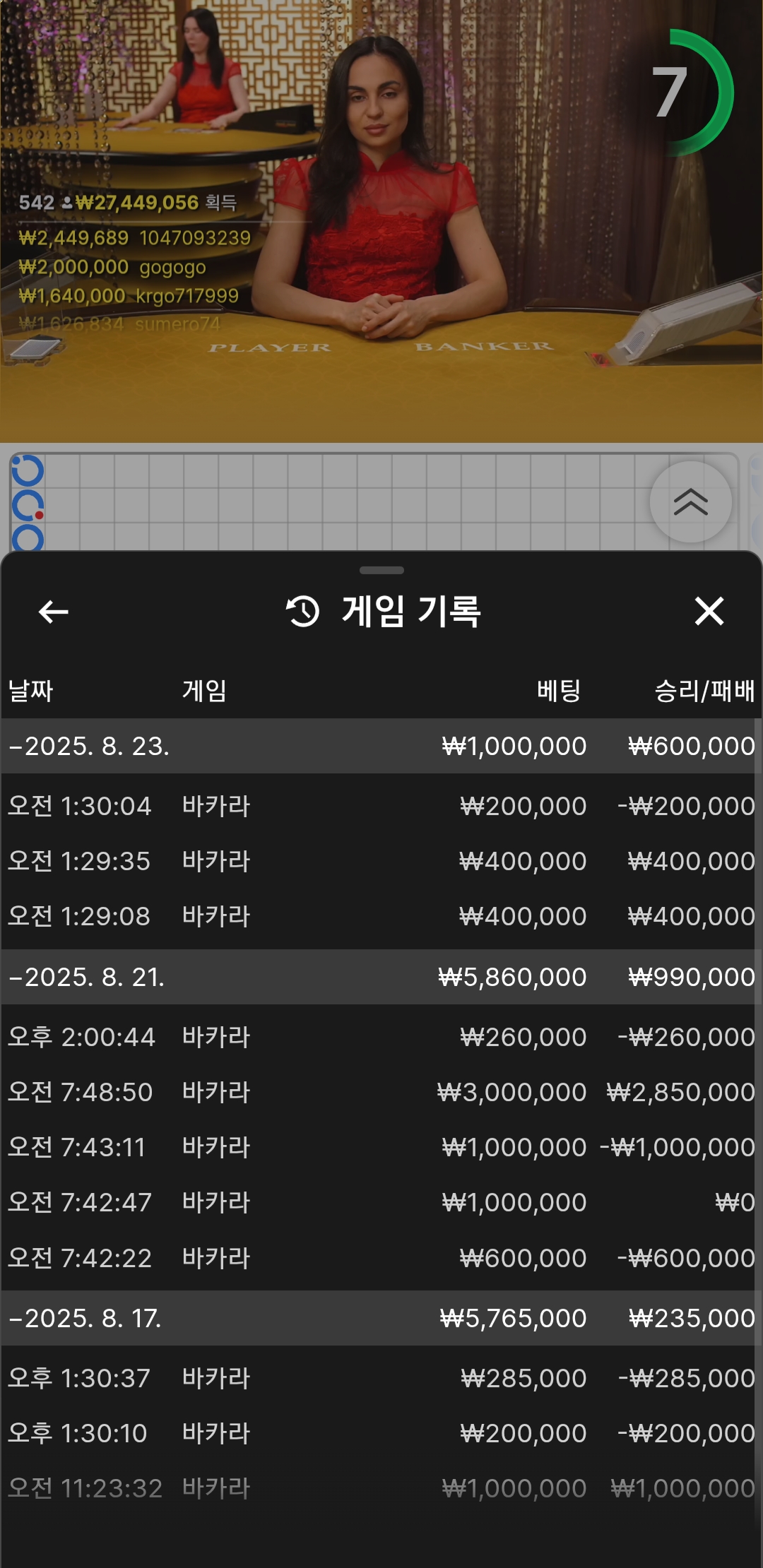Collapse the 2025. 8. 23. date group
Image resolution: width=763 pixels, height=1568 pixels.
(381, 746)
